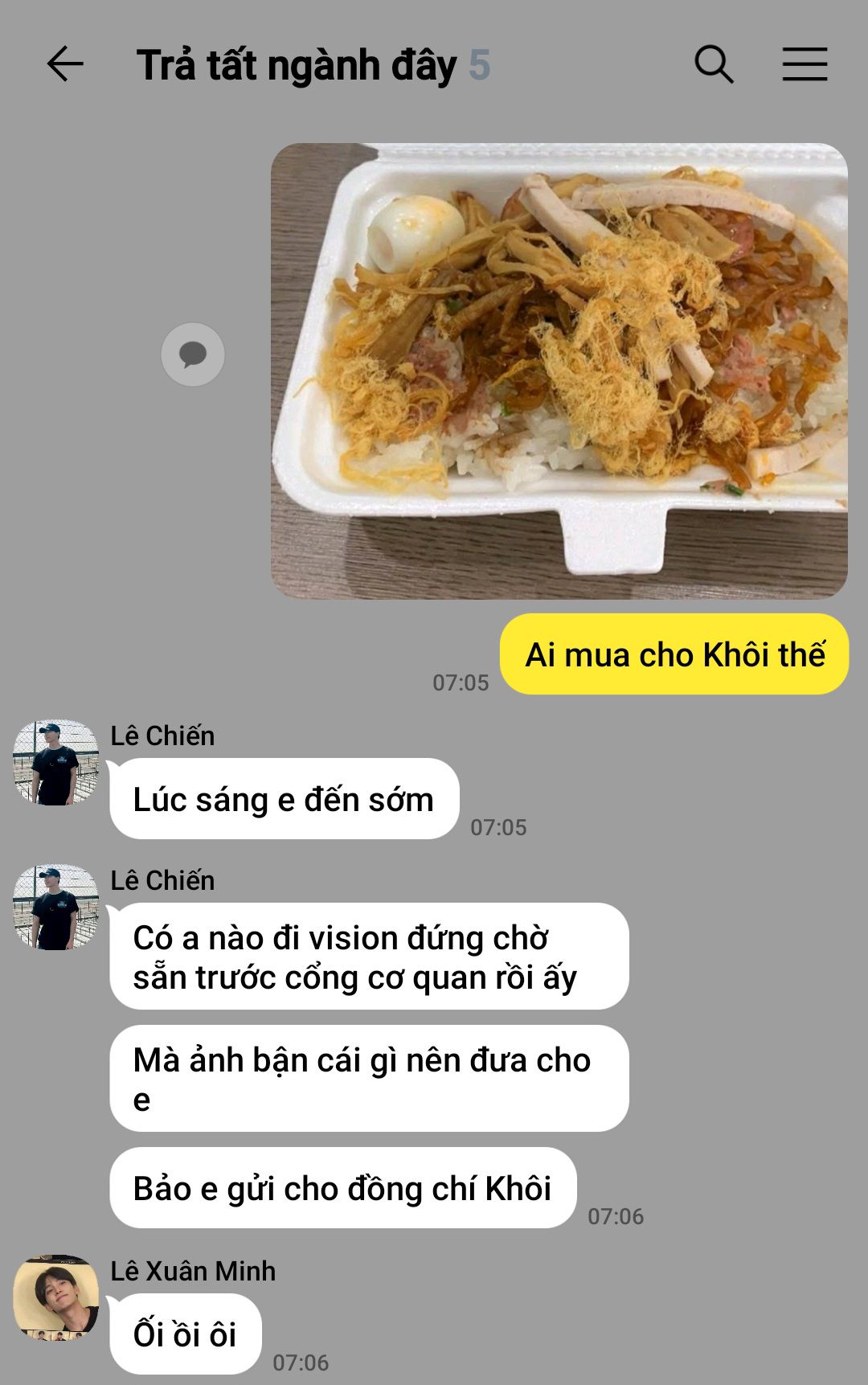Image resolution: width=868 pixels, height=1385 pixels.
Task: Go back from the group chat
Action: tap(65, 64)
